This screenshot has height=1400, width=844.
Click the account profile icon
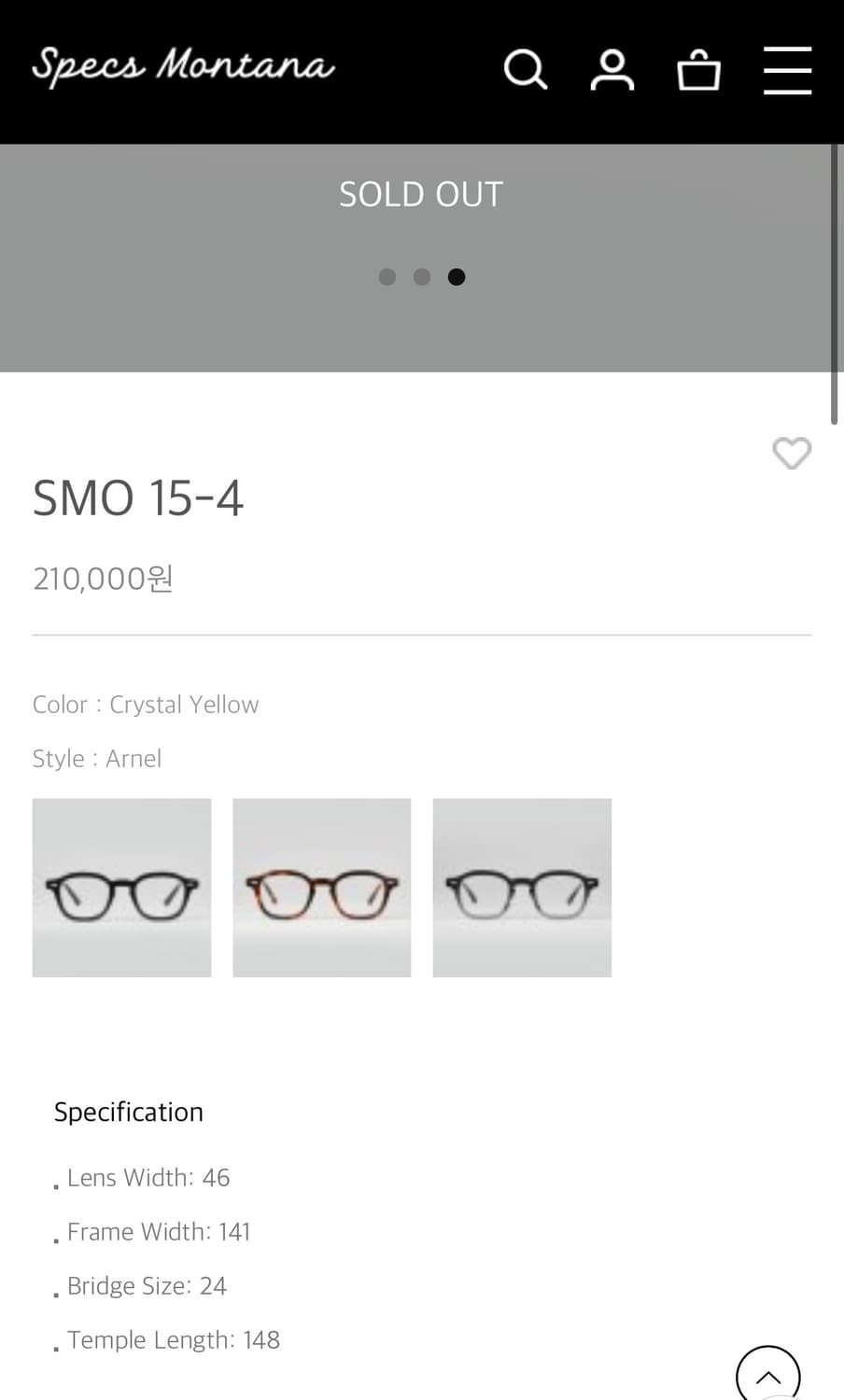(612, 69)
